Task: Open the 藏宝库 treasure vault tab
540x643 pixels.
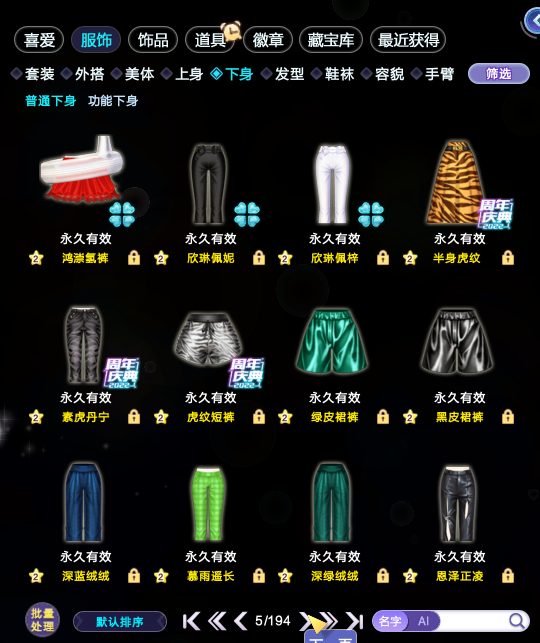Action: (x=331, y=40)
